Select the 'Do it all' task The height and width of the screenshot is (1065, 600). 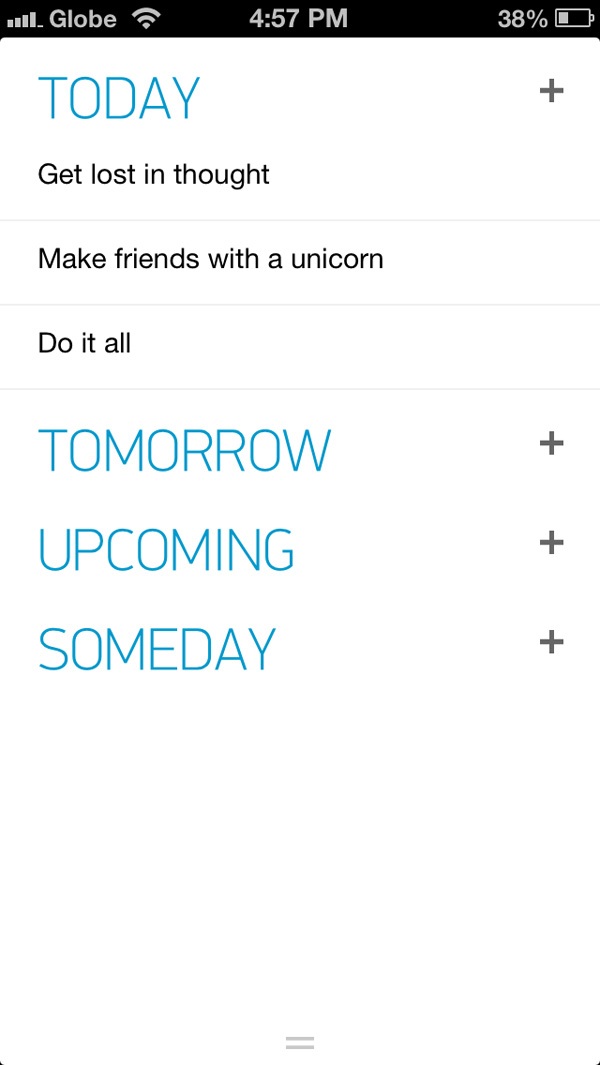pyautogui.click(x=85, y=344)
